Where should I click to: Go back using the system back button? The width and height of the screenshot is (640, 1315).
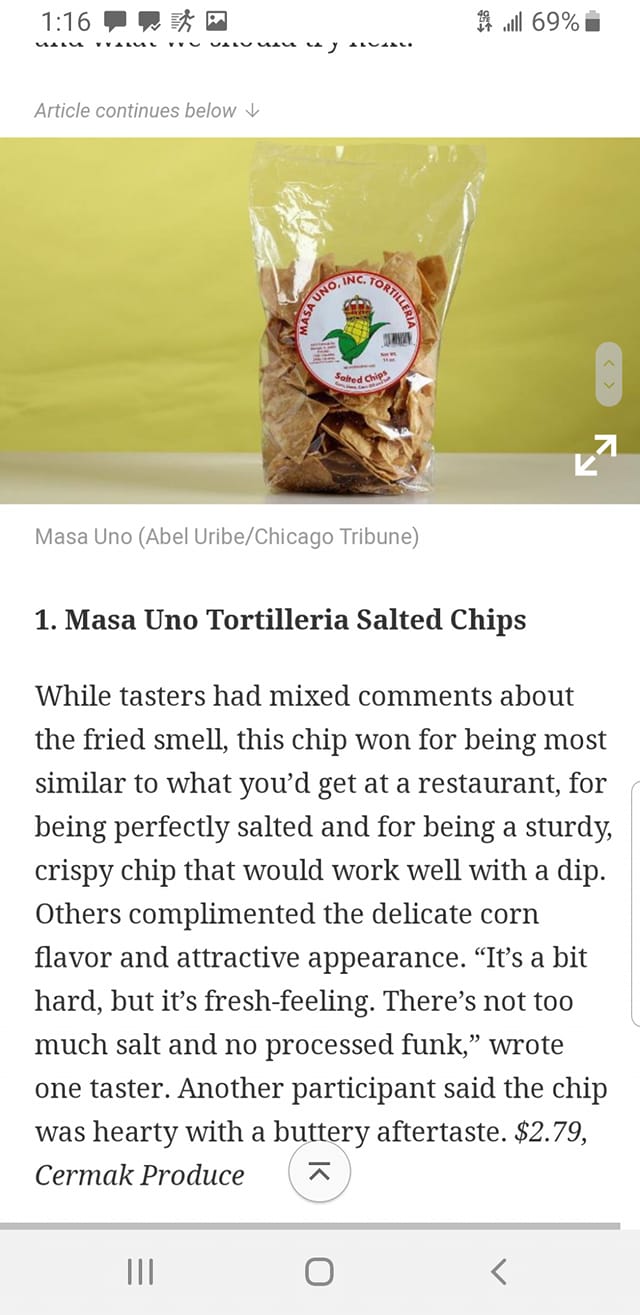499,1271
